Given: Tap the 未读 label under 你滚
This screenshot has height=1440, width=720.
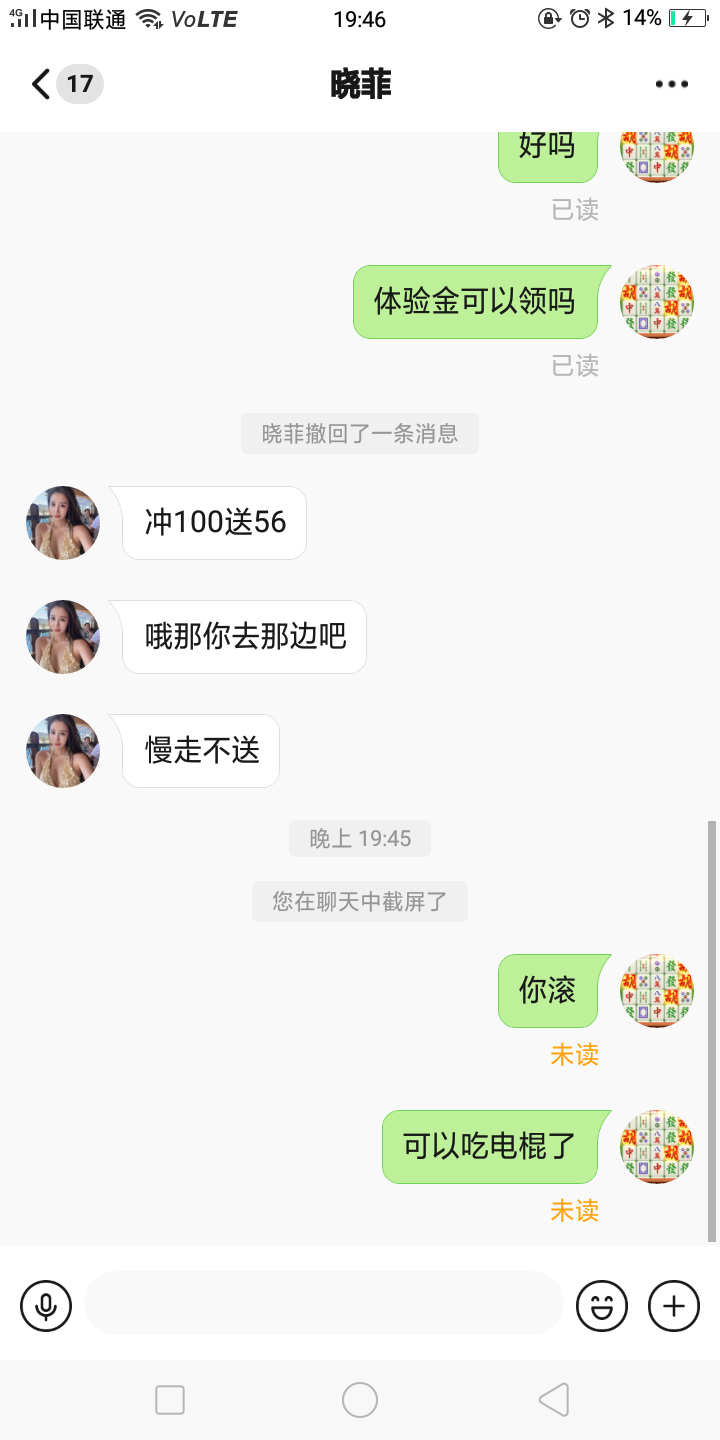Looking at the screenshot, I should click(x=574, y=1055).
